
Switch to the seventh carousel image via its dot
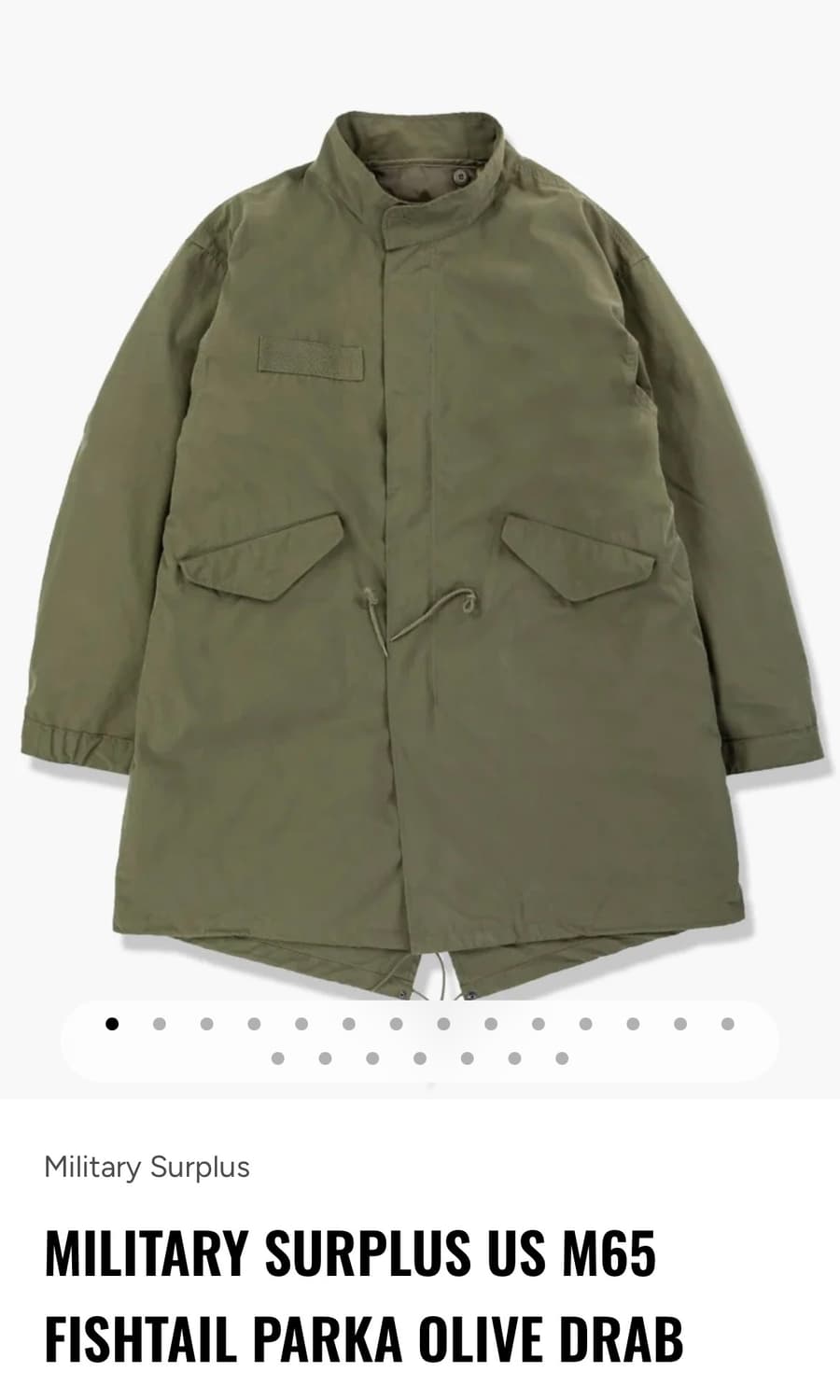(395, 1024)
